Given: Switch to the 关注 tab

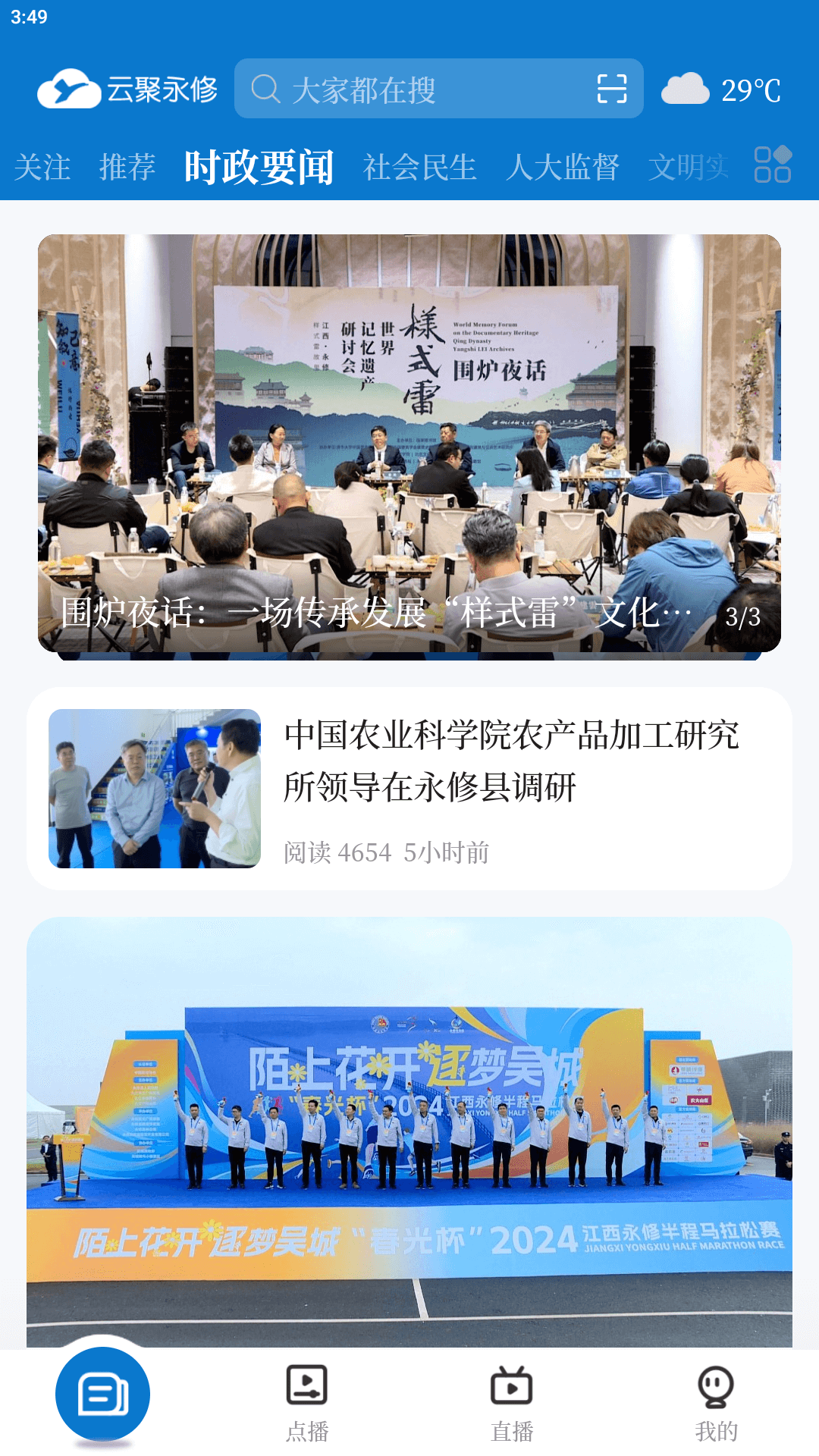Looking at the screenshot, I should pos(43,168).
